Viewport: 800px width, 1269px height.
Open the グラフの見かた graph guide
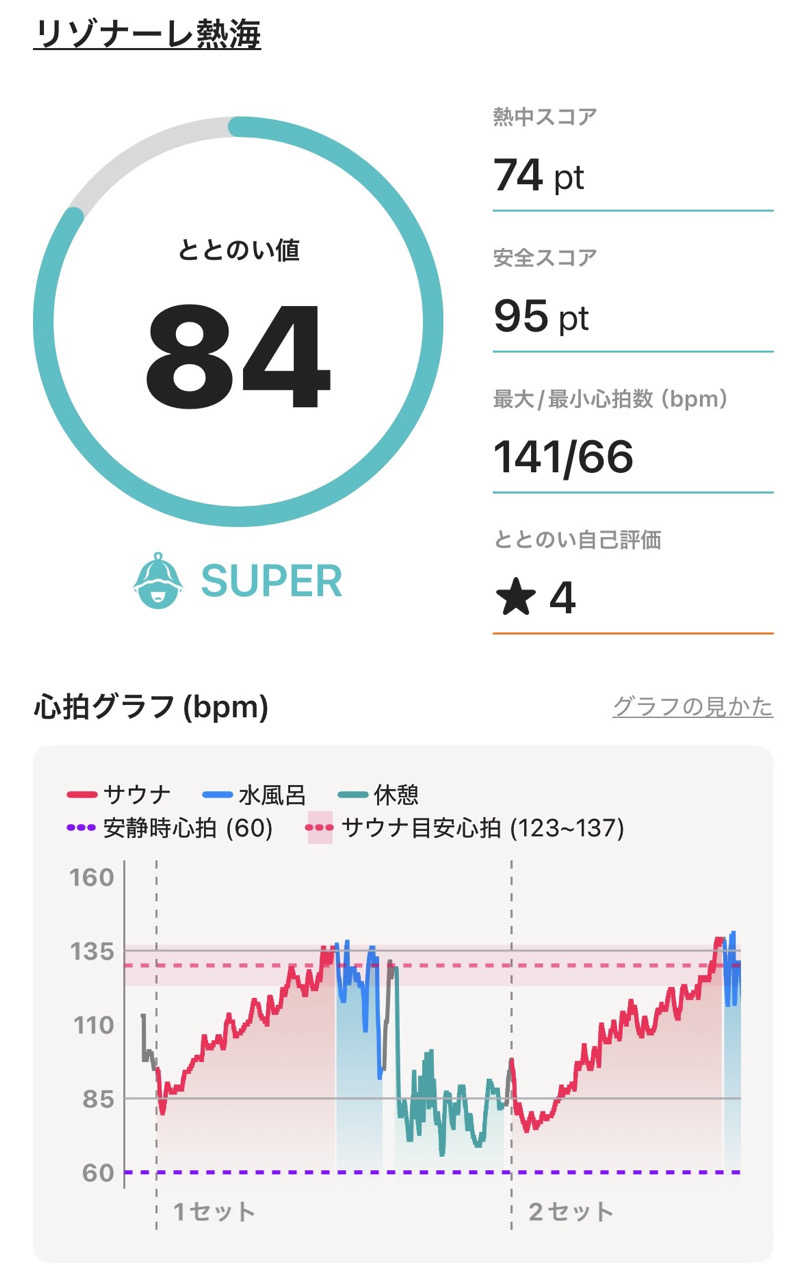click(692, 707)
